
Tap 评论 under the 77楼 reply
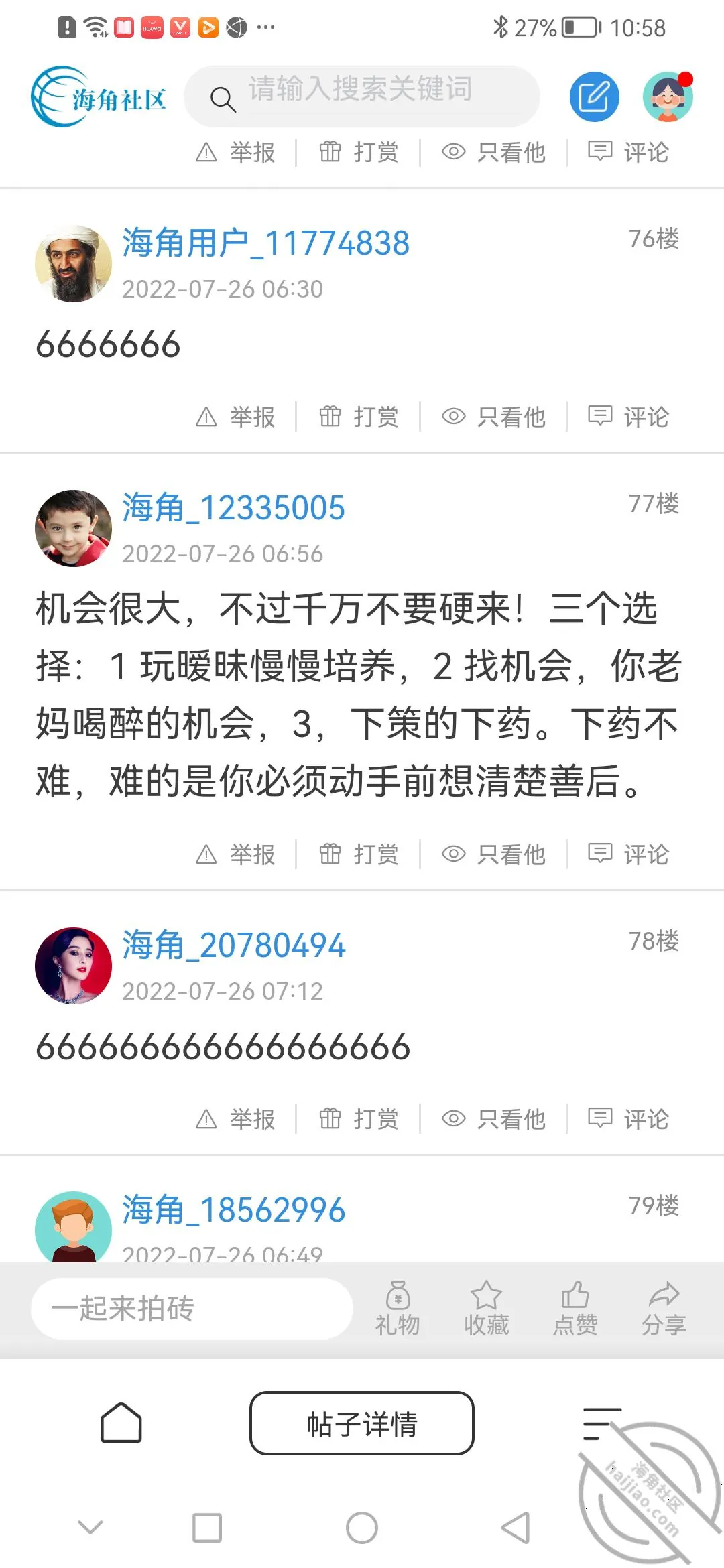(x=628, y=854)
